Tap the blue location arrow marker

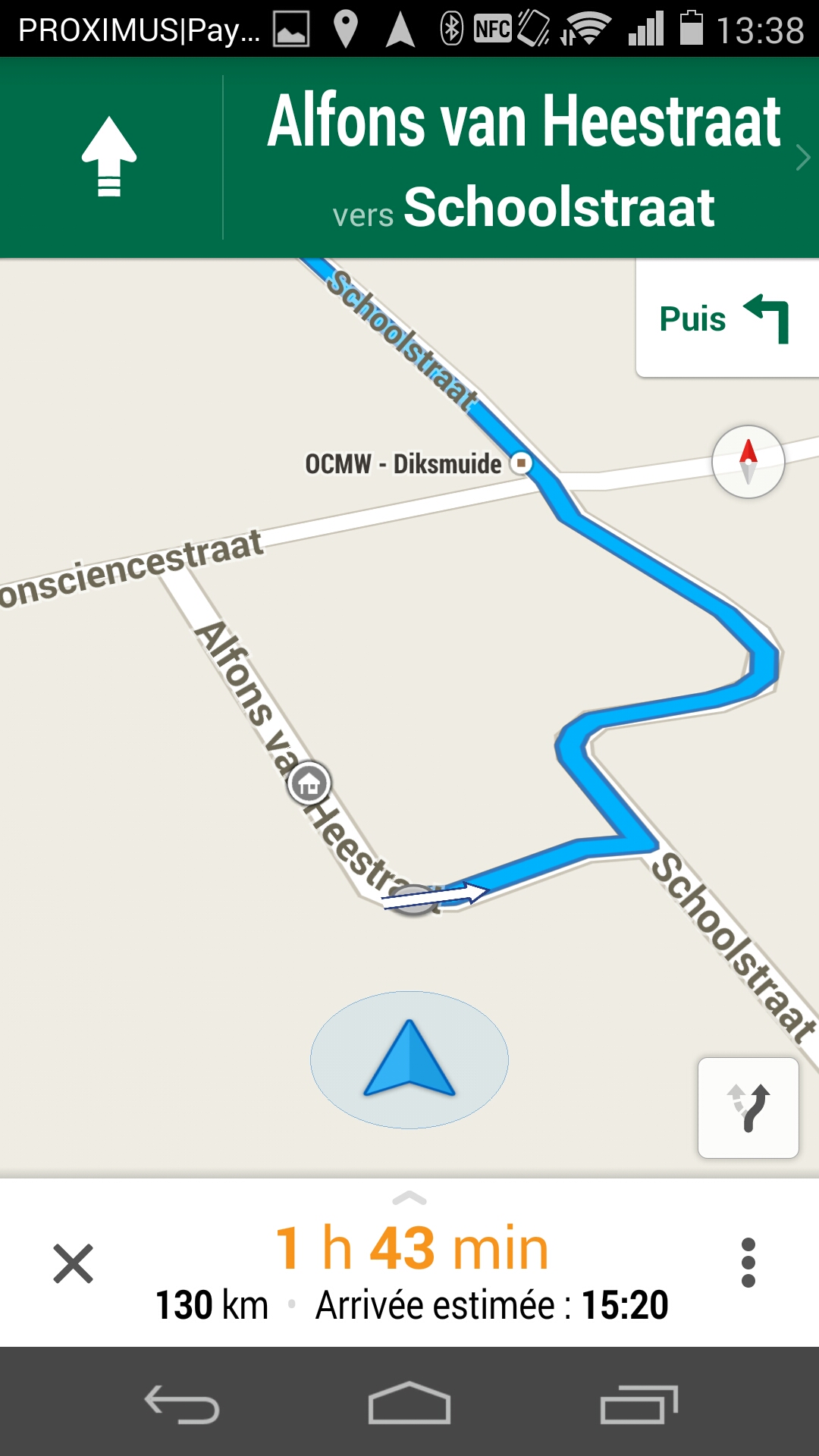(409, 1059)
